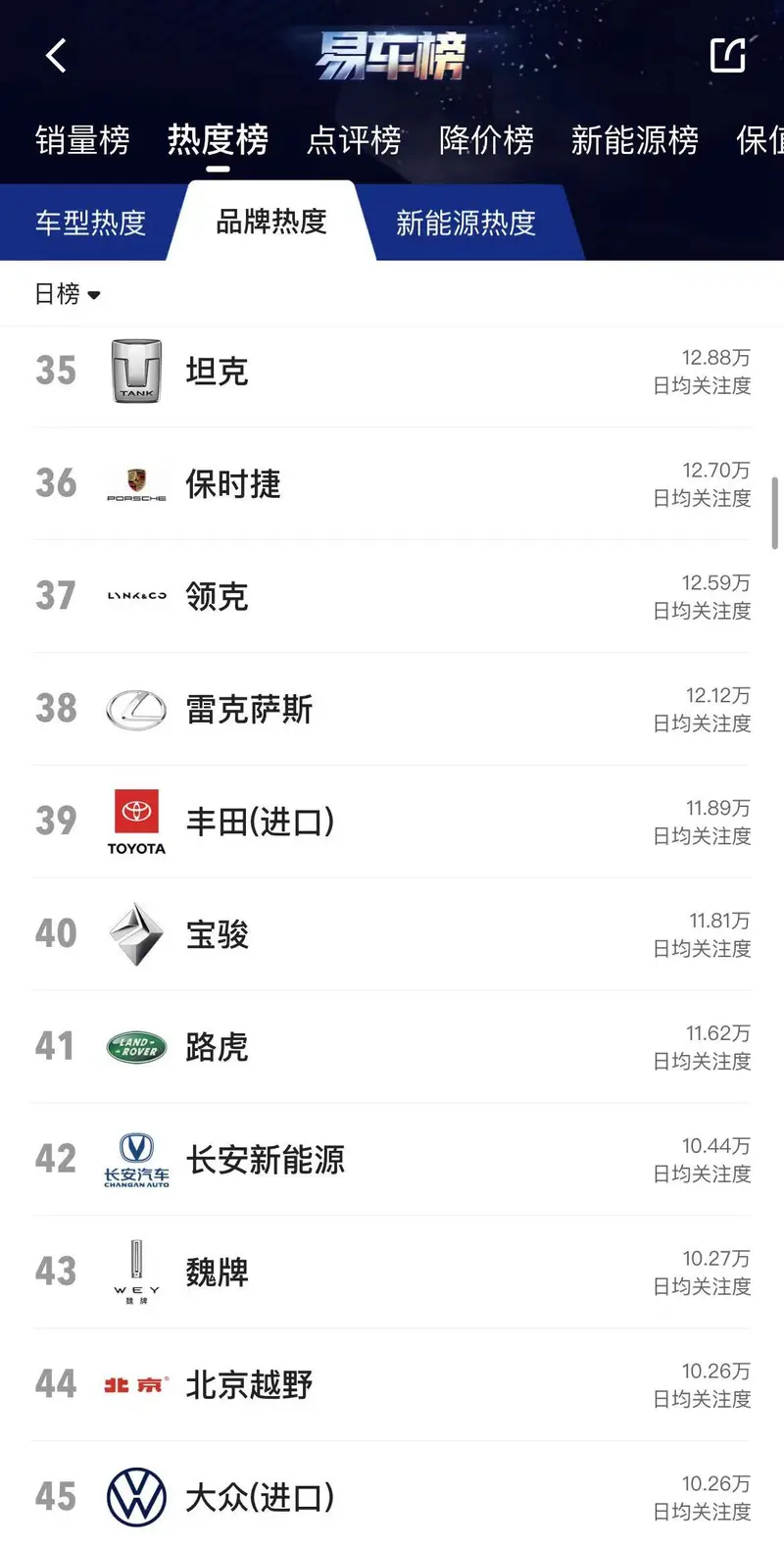Open the 北京越野 brand row
Image resolution: width=784 pixels, height=1548 pixels.
click(x=392, y=1385)
